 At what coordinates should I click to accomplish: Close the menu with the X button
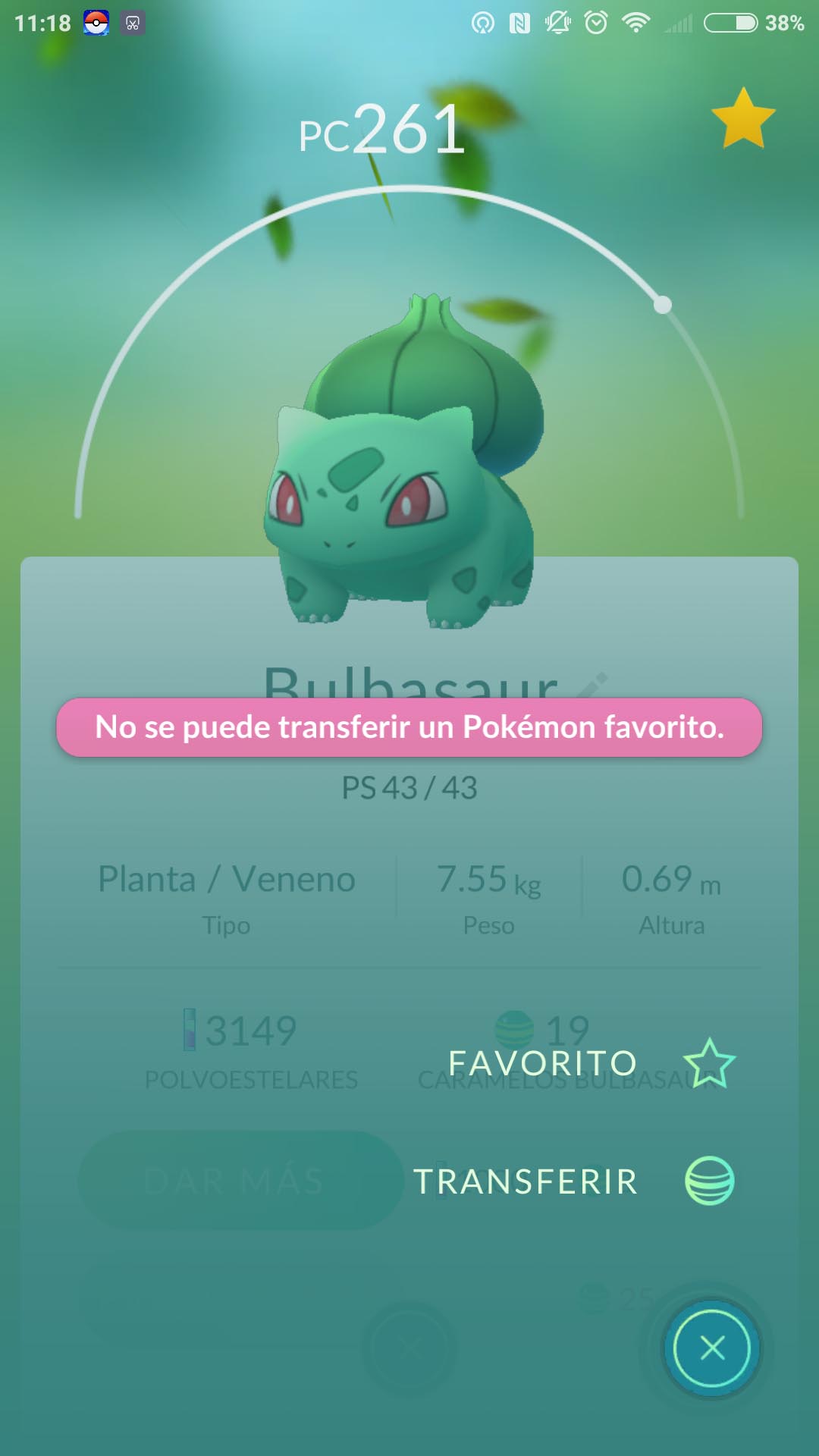tap(712, 1348)
